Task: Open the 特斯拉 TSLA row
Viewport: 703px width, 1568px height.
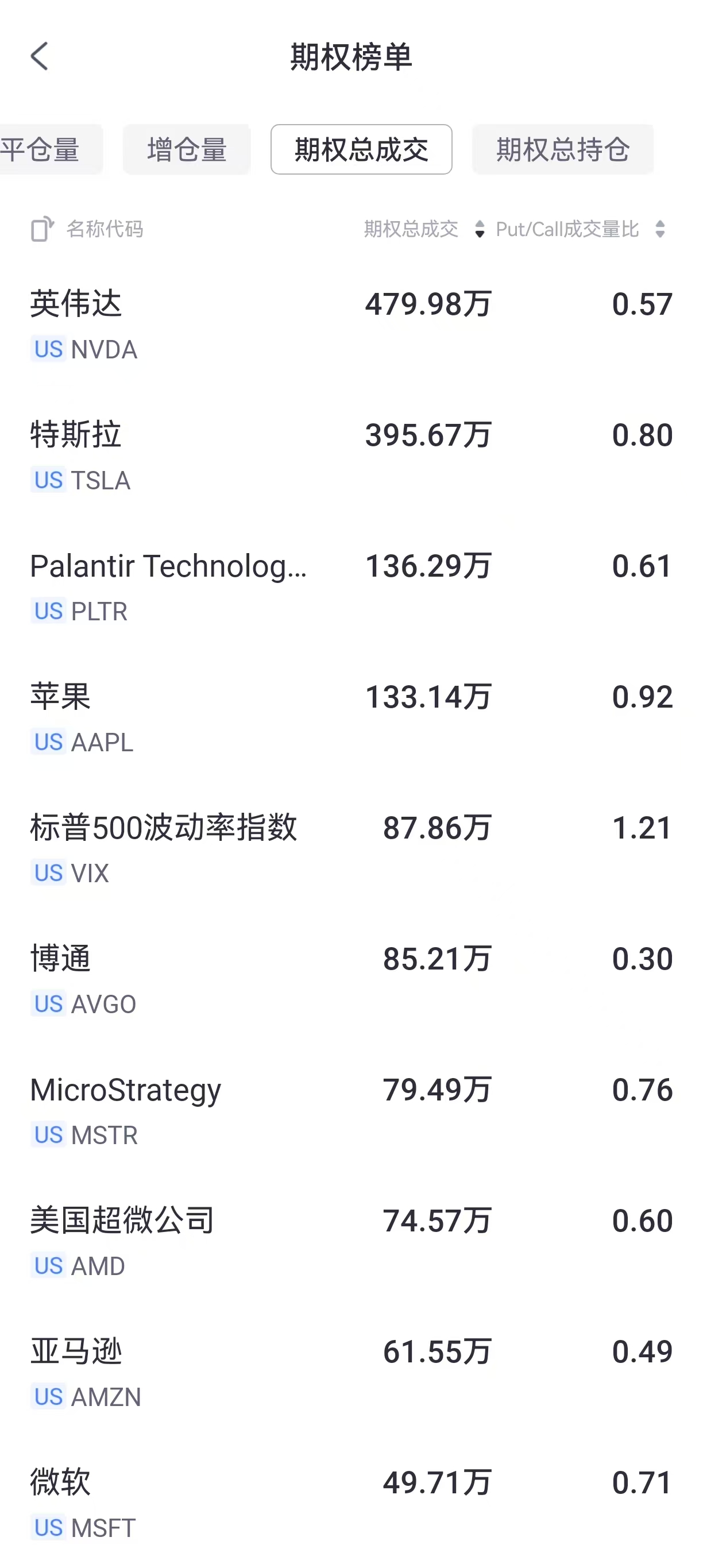Action: tap(351, 457)
